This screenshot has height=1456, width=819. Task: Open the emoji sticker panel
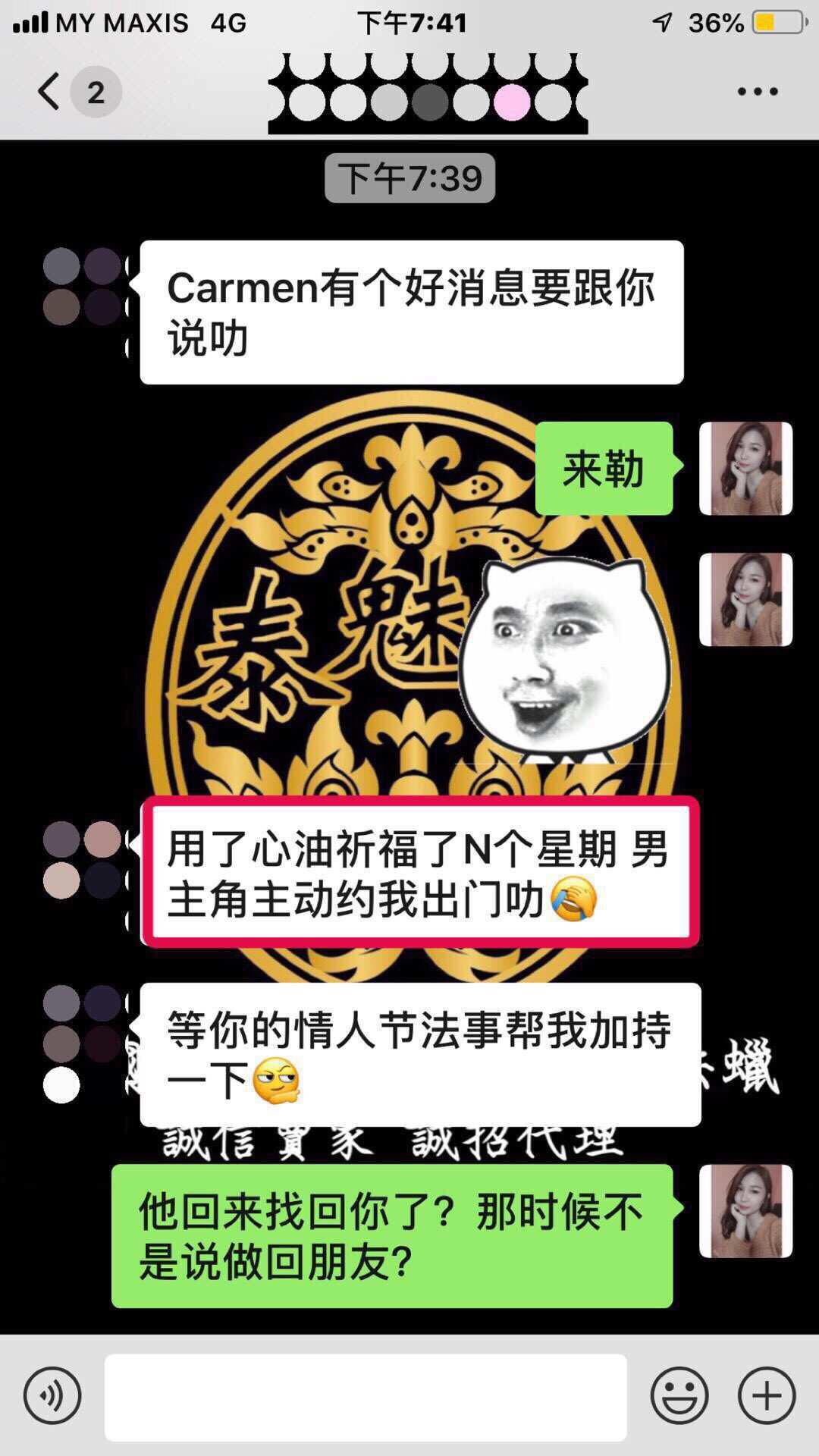click(x=679, y=1395)
